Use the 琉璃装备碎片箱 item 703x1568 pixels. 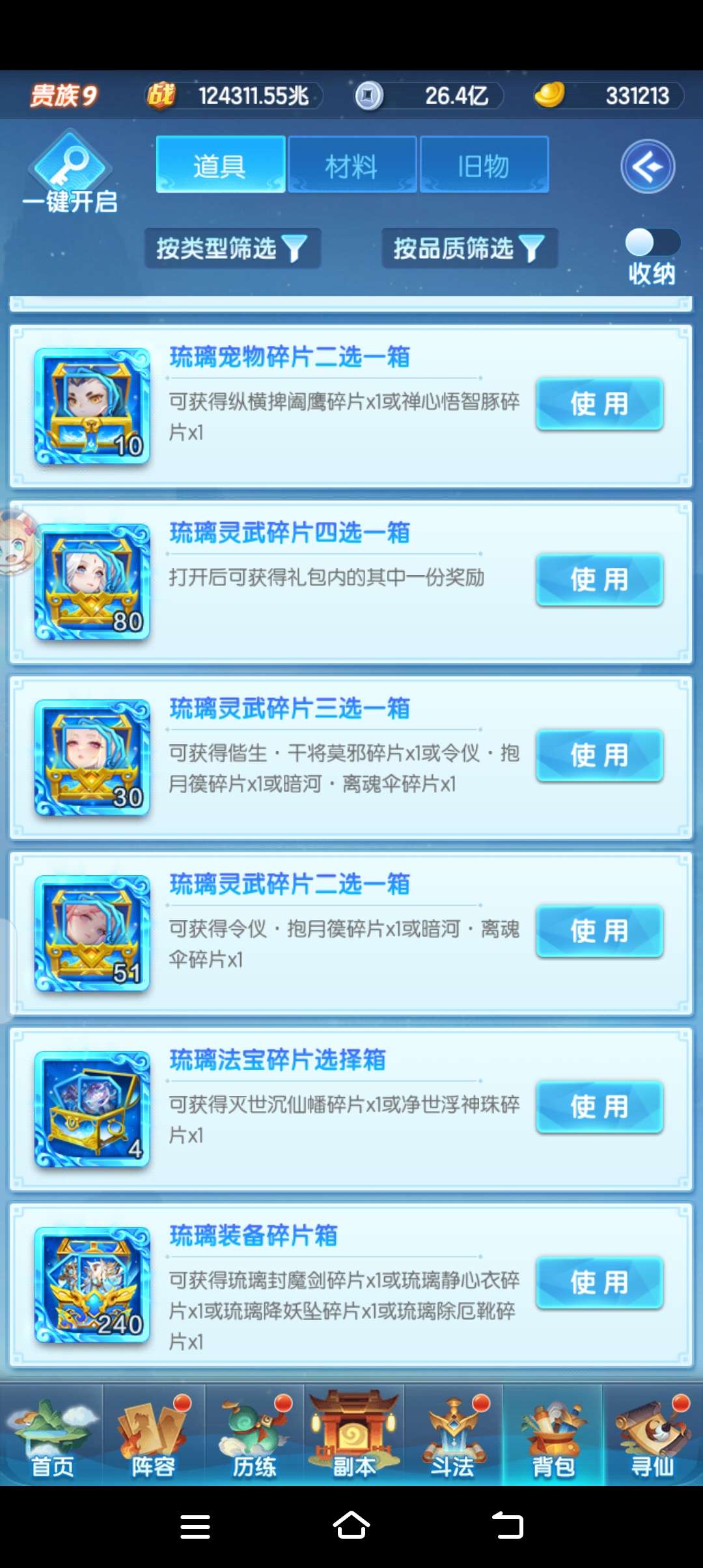599,1283
